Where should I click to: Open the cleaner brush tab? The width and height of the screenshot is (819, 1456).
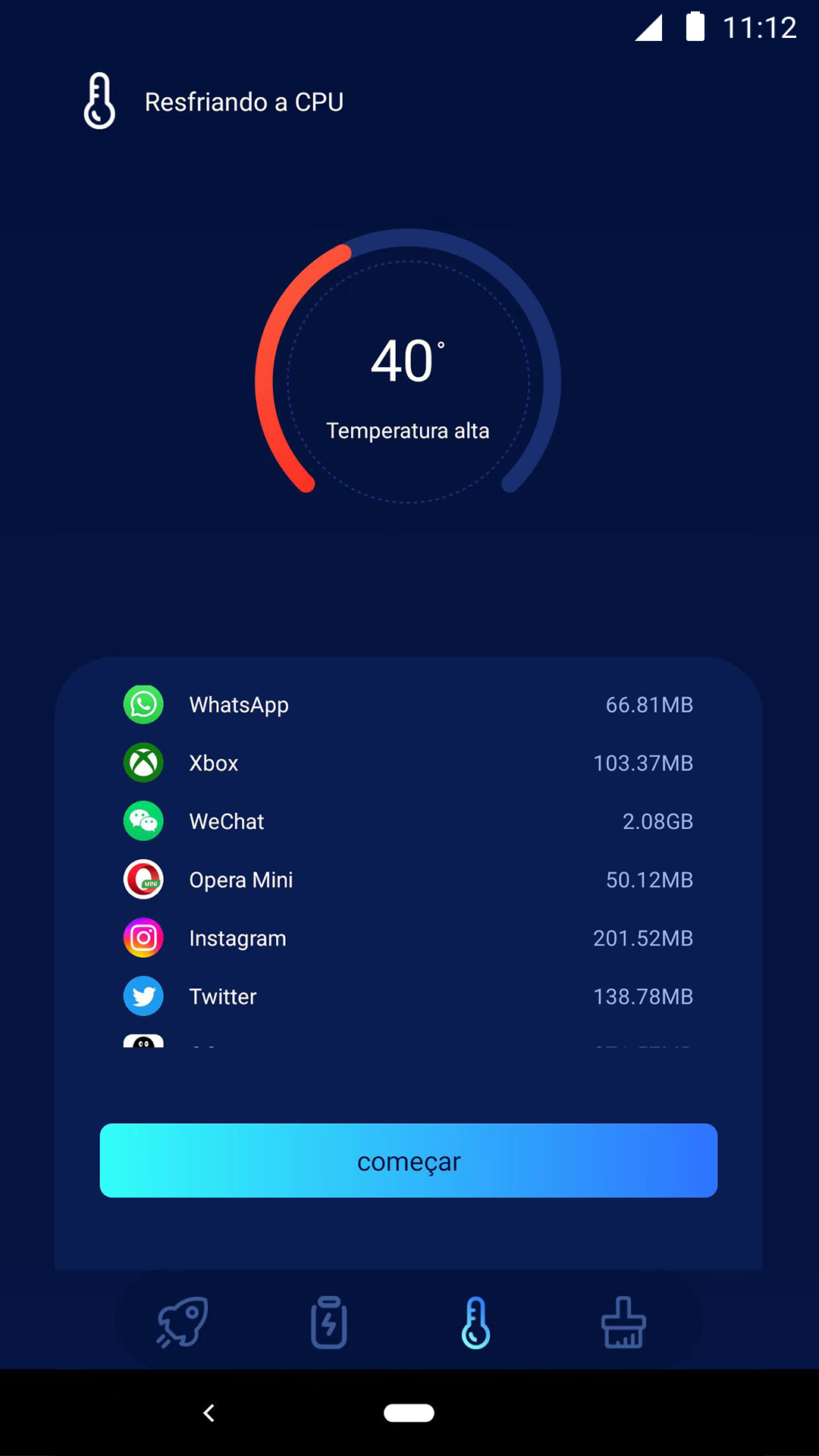point(623,1322)
